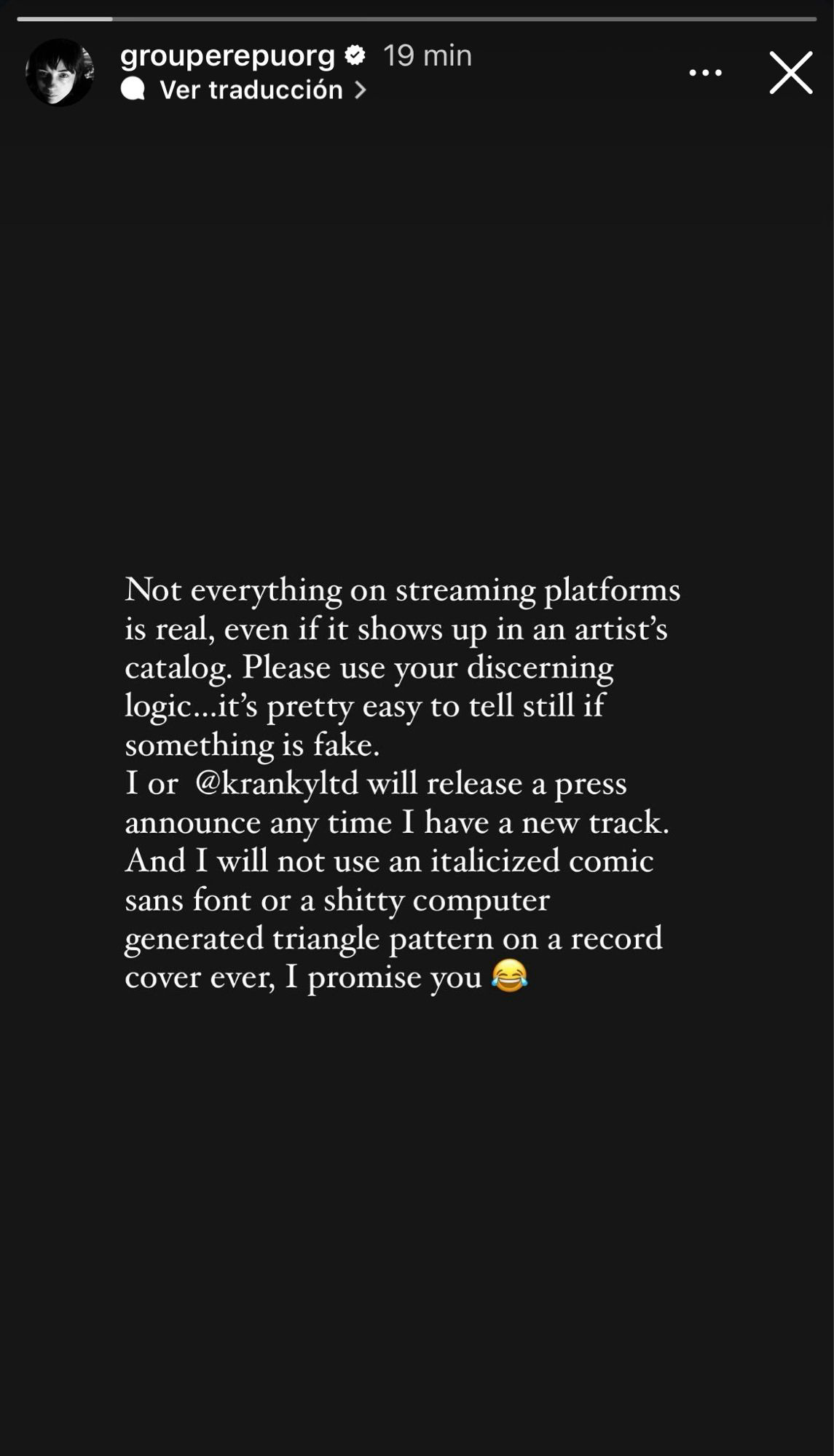Open grouperepuorg username profile link
The height and width of the screenshot is (1456, 834).
click(x=227, y=55)
